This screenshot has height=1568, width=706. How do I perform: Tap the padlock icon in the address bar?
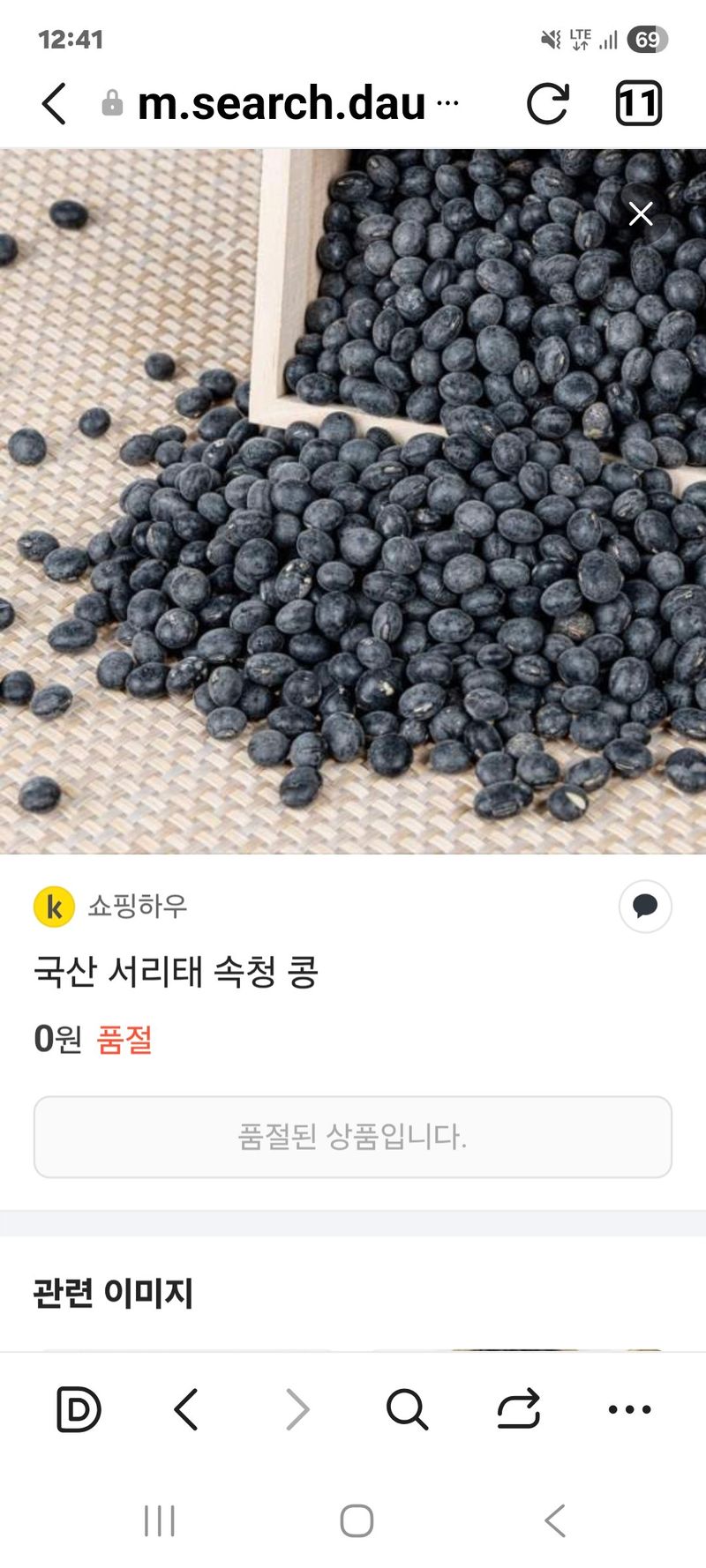(x=110, y=102)
